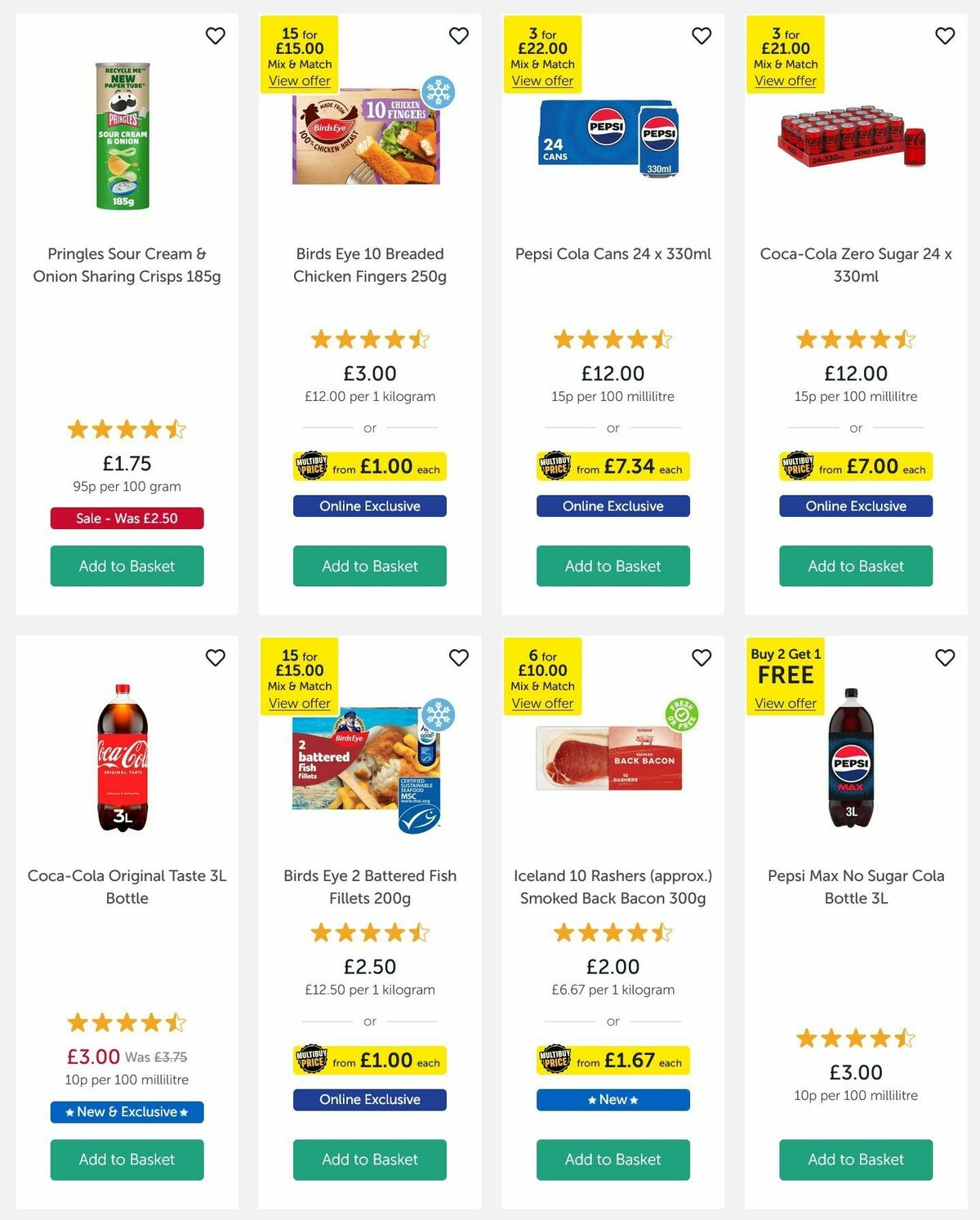Heart the Coca-Cola Original 3L bottle
Image resolution: width=980 pixels, height=1220 pixels.
(215, 657)
